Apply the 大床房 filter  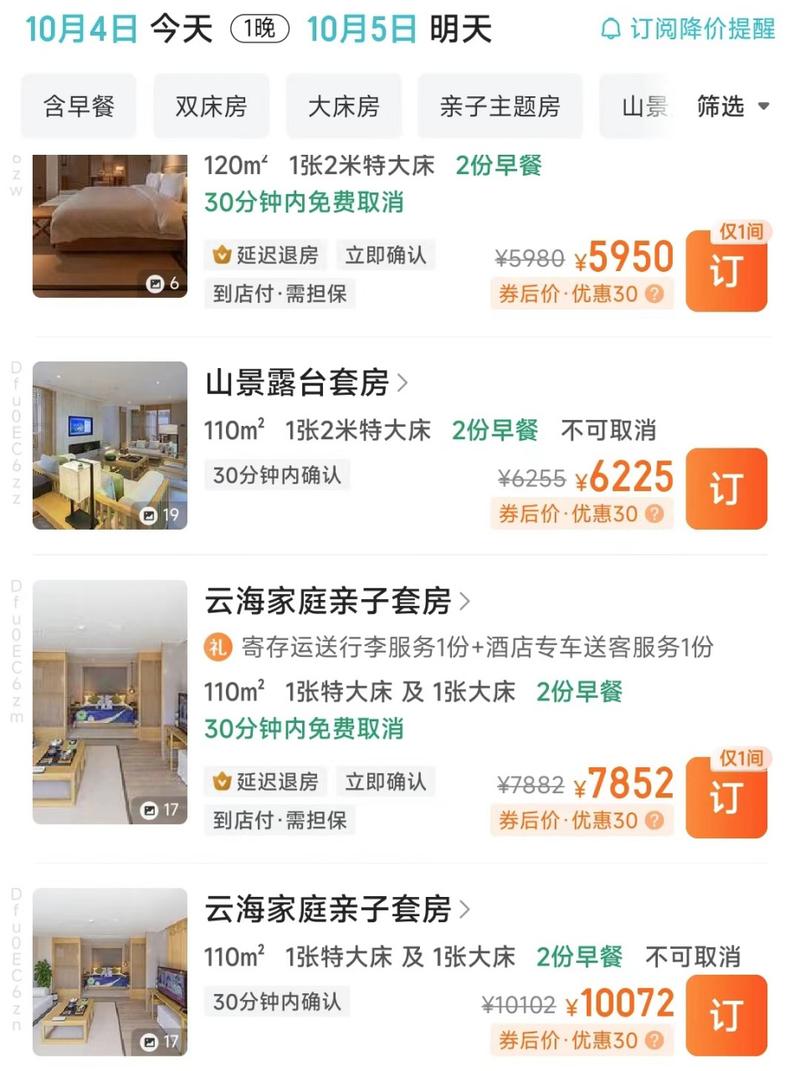coord(343,107)
